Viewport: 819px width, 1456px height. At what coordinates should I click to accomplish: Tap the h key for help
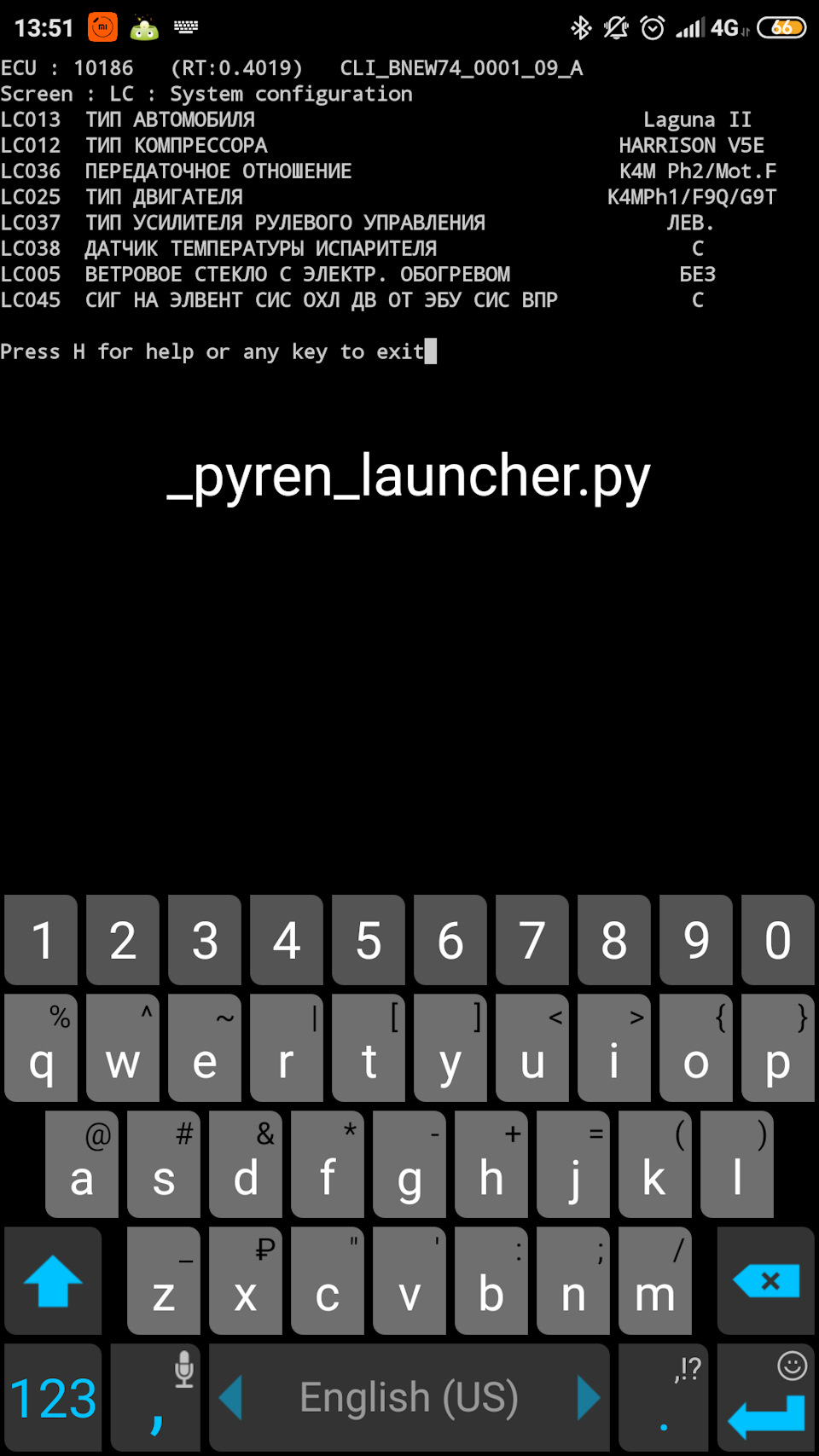pos(491,1164)
